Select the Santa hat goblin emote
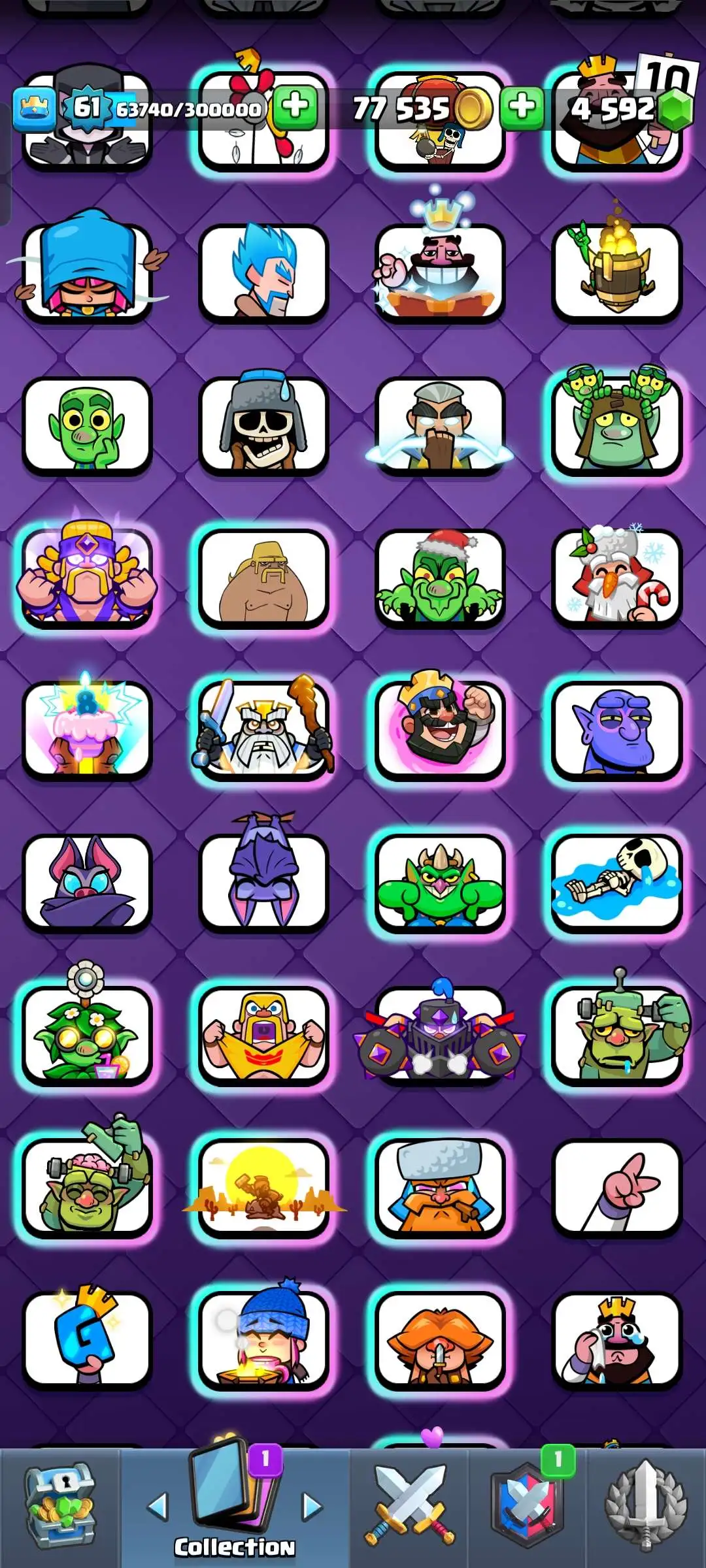 440,578
